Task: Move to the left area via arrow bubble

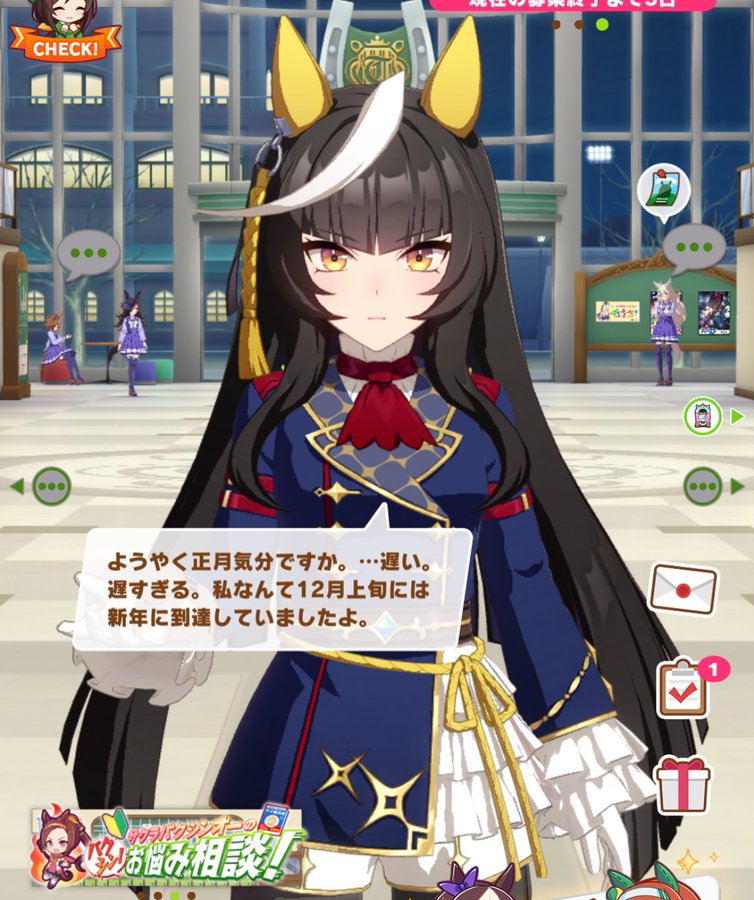Action: click(42, 486)
